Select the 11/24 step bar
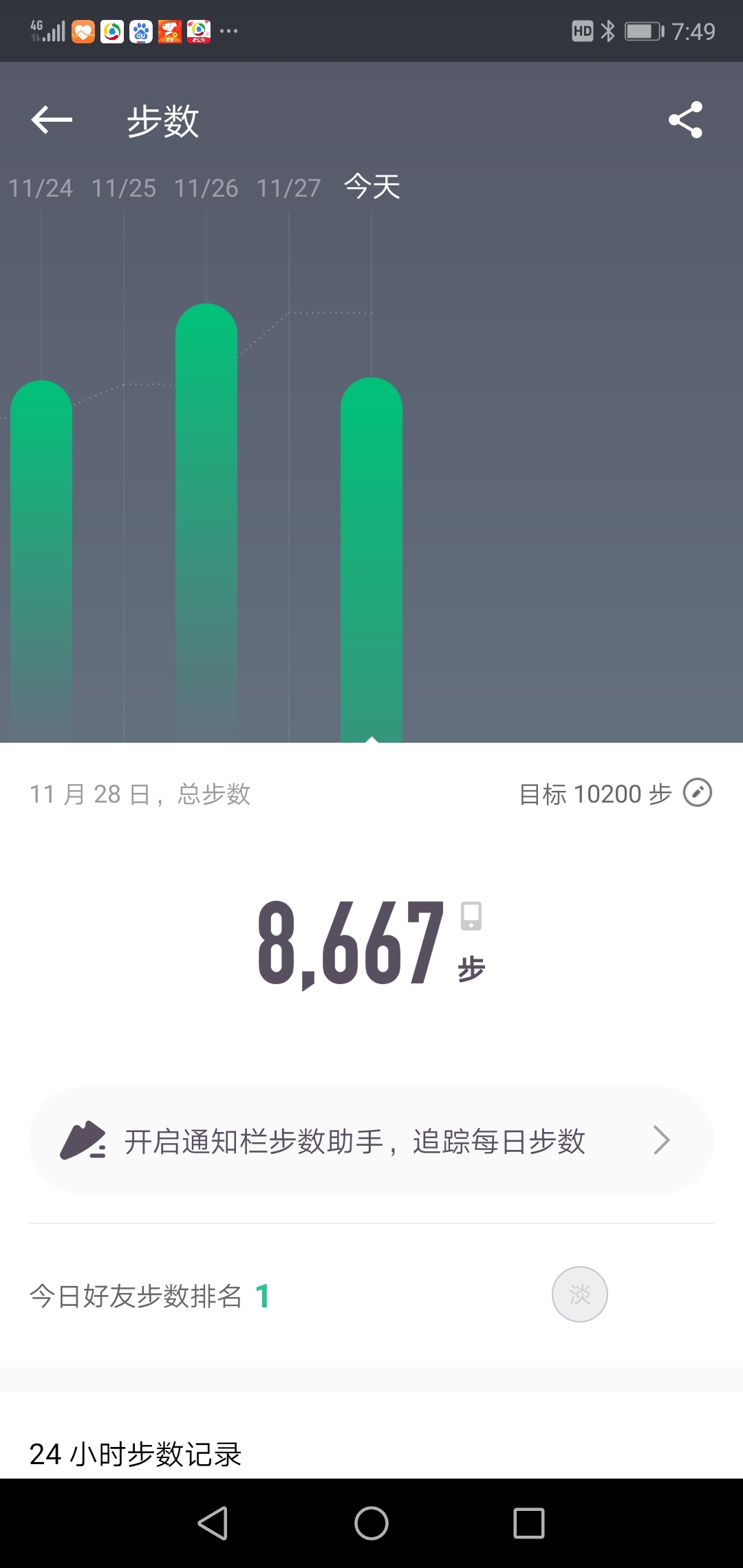 (41, 560)
